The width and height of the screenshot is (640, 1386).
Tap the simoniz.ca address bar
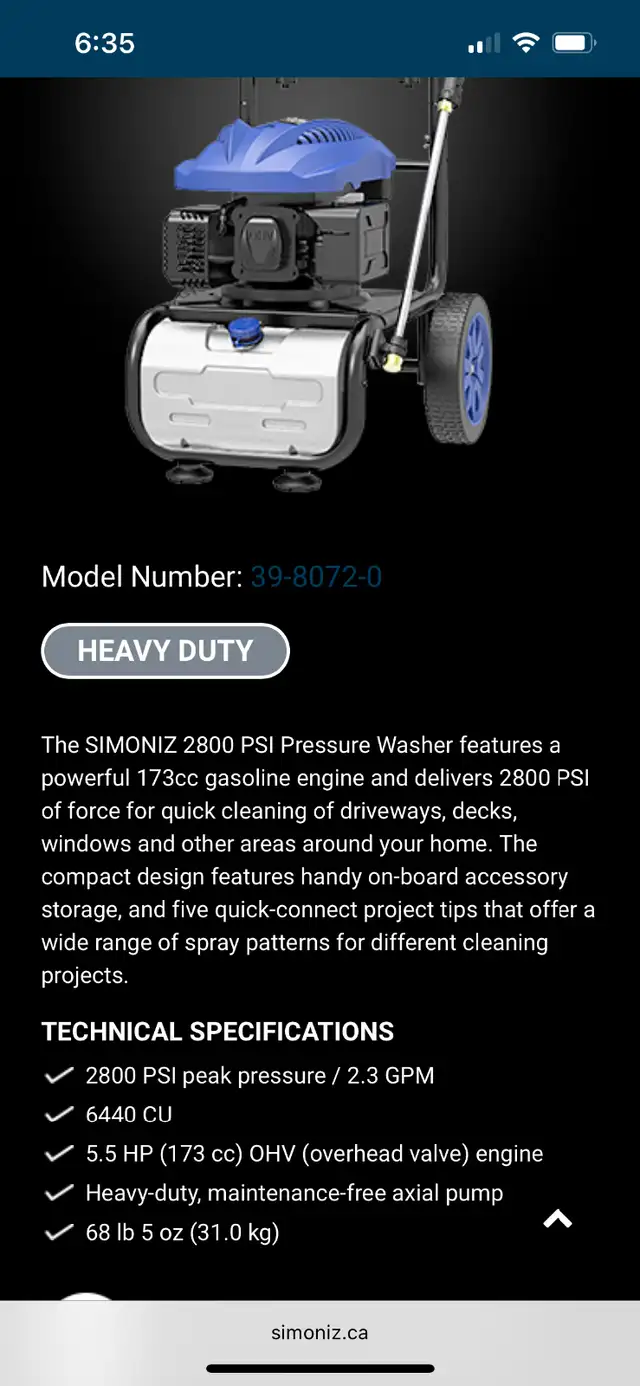tap(320, 1333)
